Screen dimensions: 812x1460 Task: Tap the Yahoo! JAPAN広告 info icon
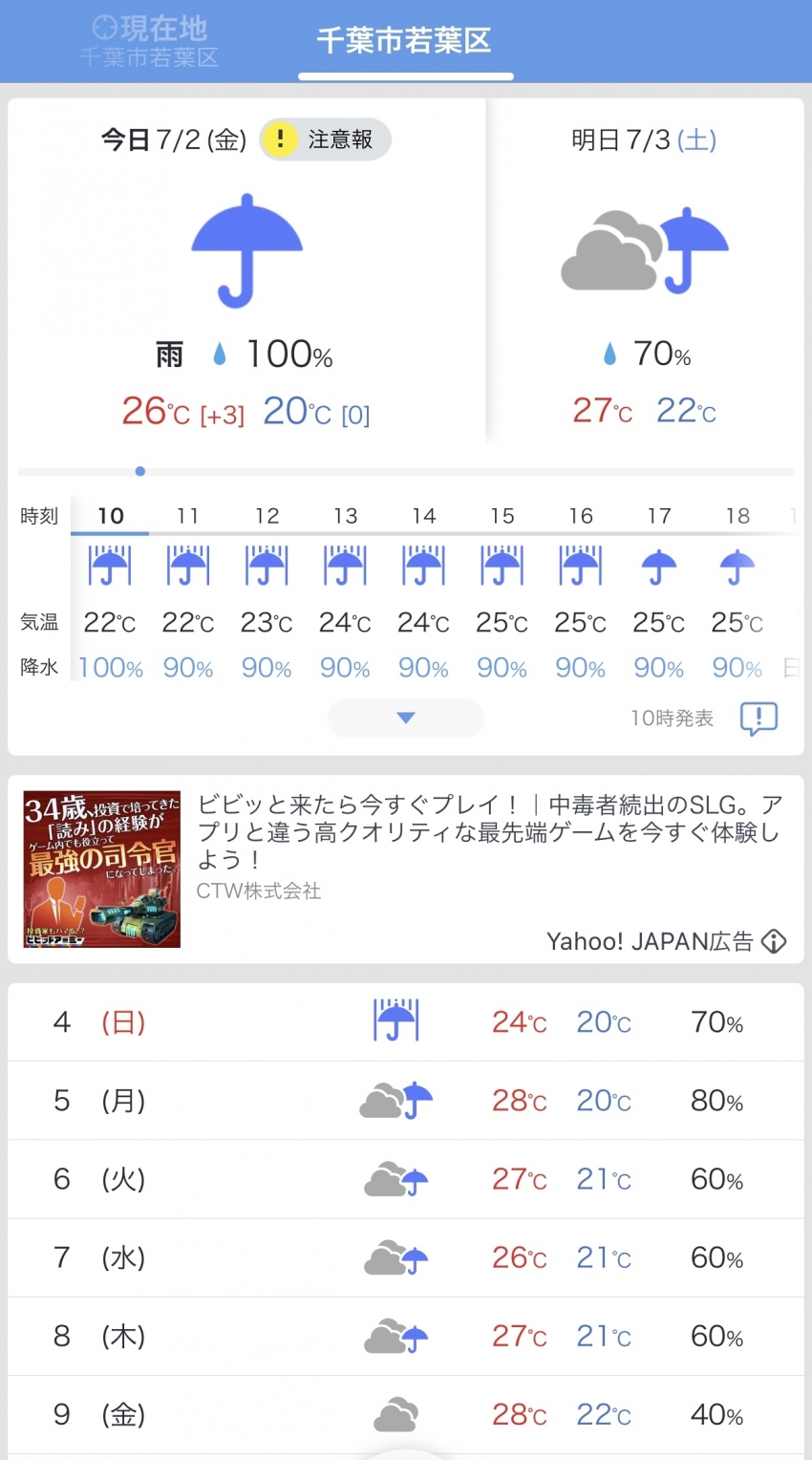[x=774, y=941]
